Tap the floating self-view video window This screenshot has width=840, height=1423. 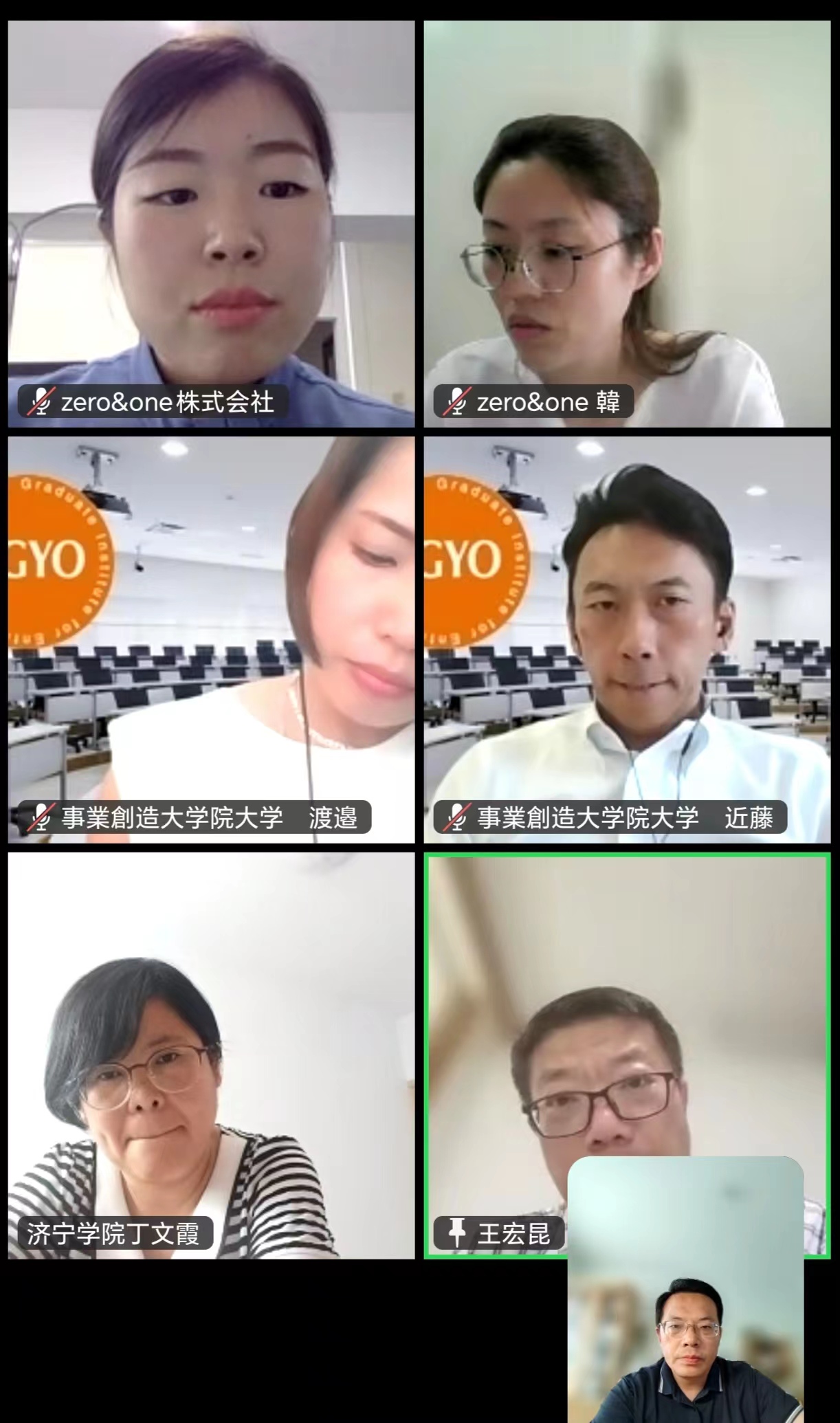(685, 1290)
